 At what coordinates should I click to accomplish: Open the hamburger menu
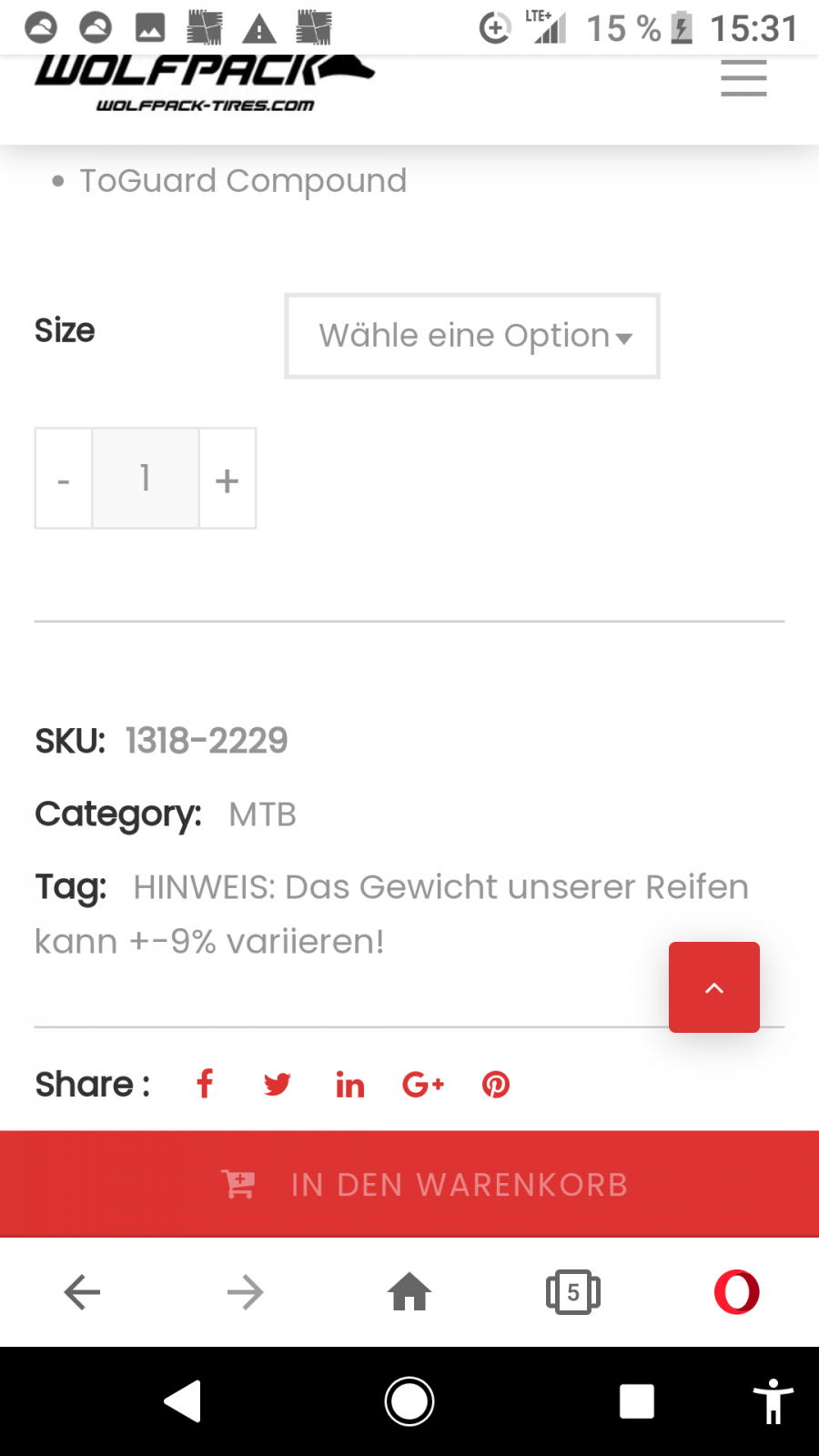pyautogui.click(x=743, y=78)
